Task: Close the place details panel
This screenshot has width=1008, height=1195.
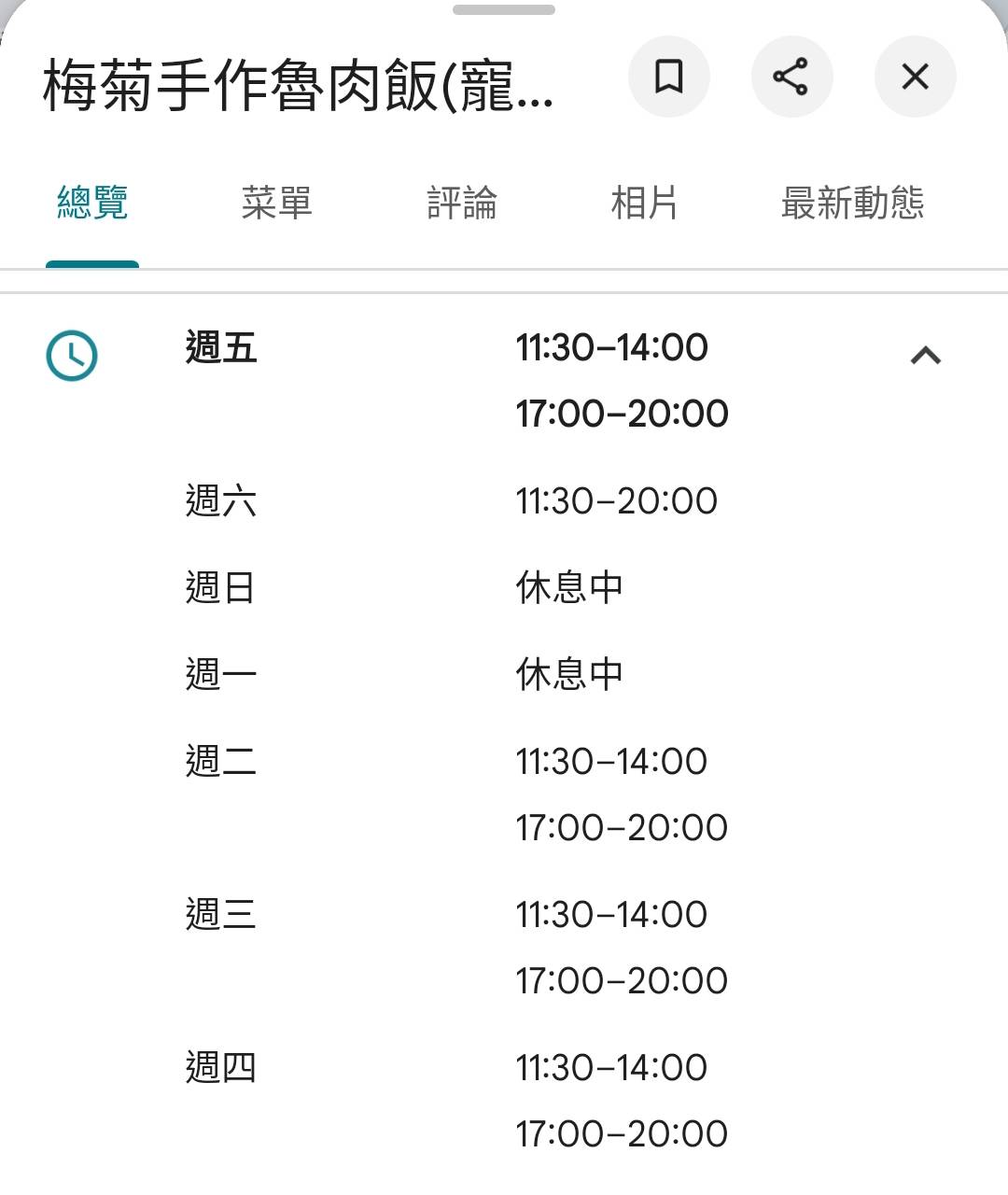Action: [914, 77]
